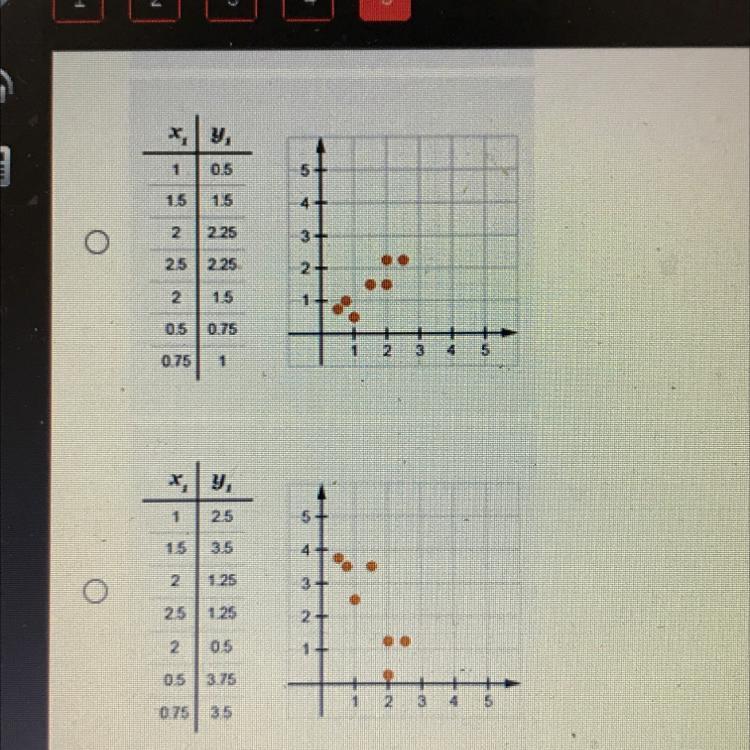Image resolution: width=750 pixels, height=750 pixels.
Task: Go to question 4
Action: tap(309, 4)
